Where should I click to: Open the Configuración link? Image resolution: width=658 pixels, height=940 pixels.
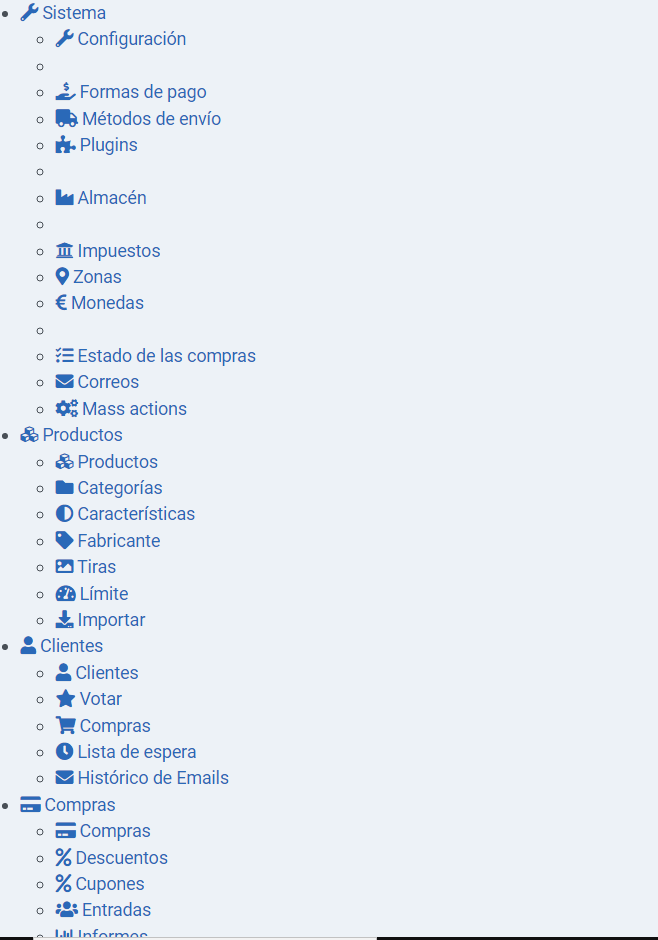(131, 39)
